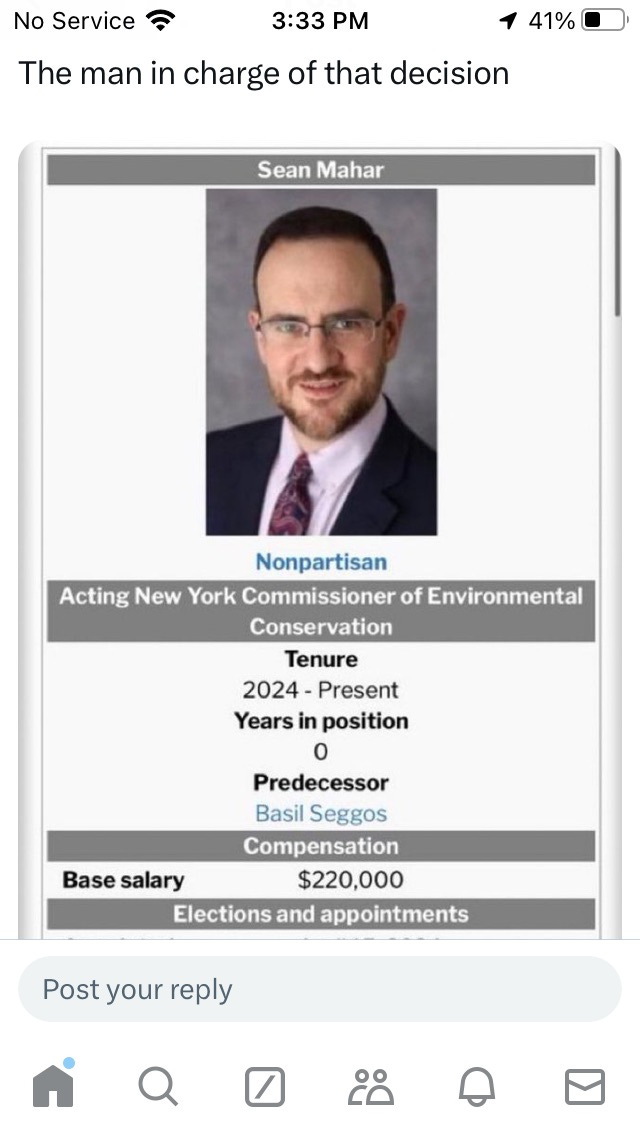Switch to the Communities tab
Image resolution: width=640 pixels, height=1136 pixels.
coord(371,1087)
